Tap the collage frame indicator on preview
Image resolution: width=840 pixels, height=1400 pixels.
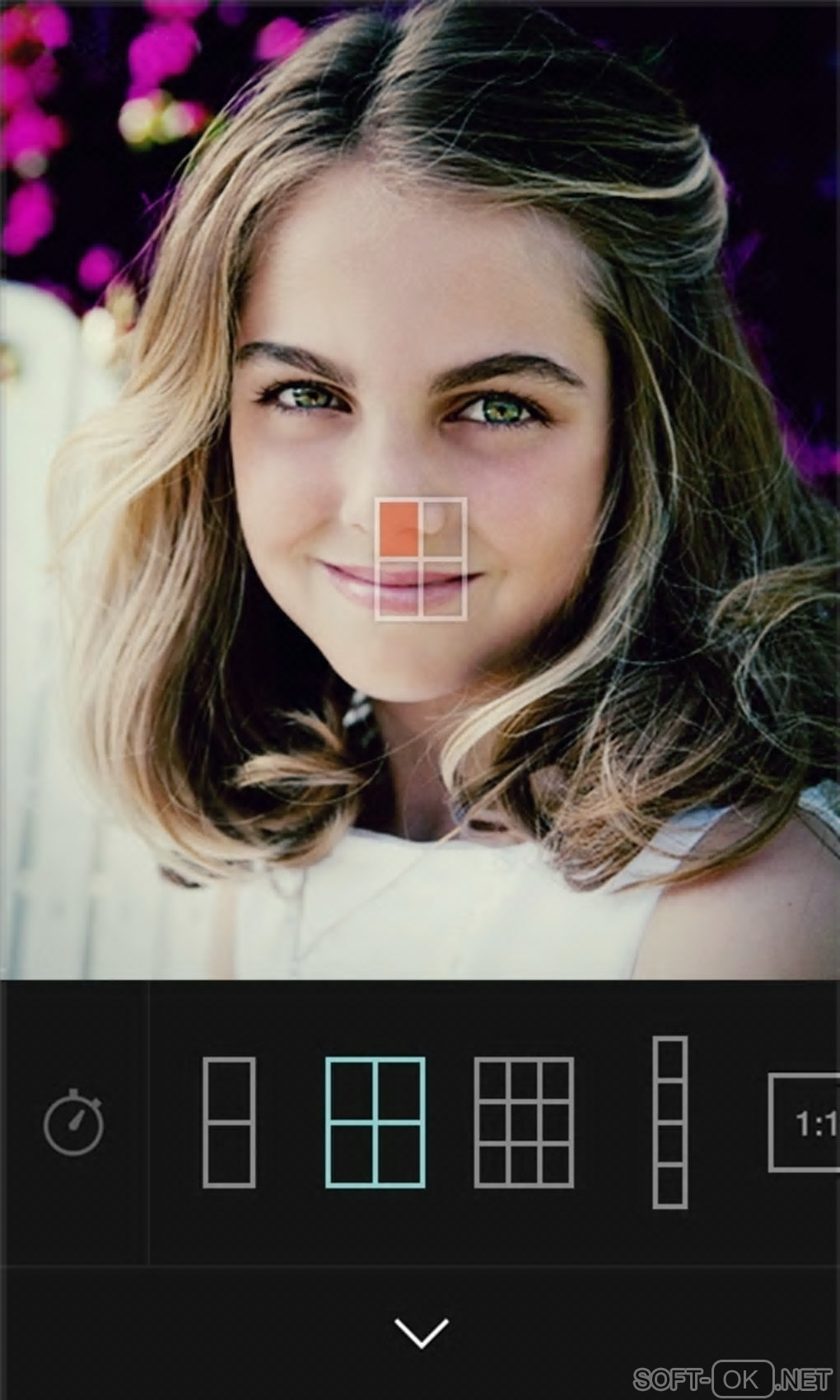pos(421,558)
